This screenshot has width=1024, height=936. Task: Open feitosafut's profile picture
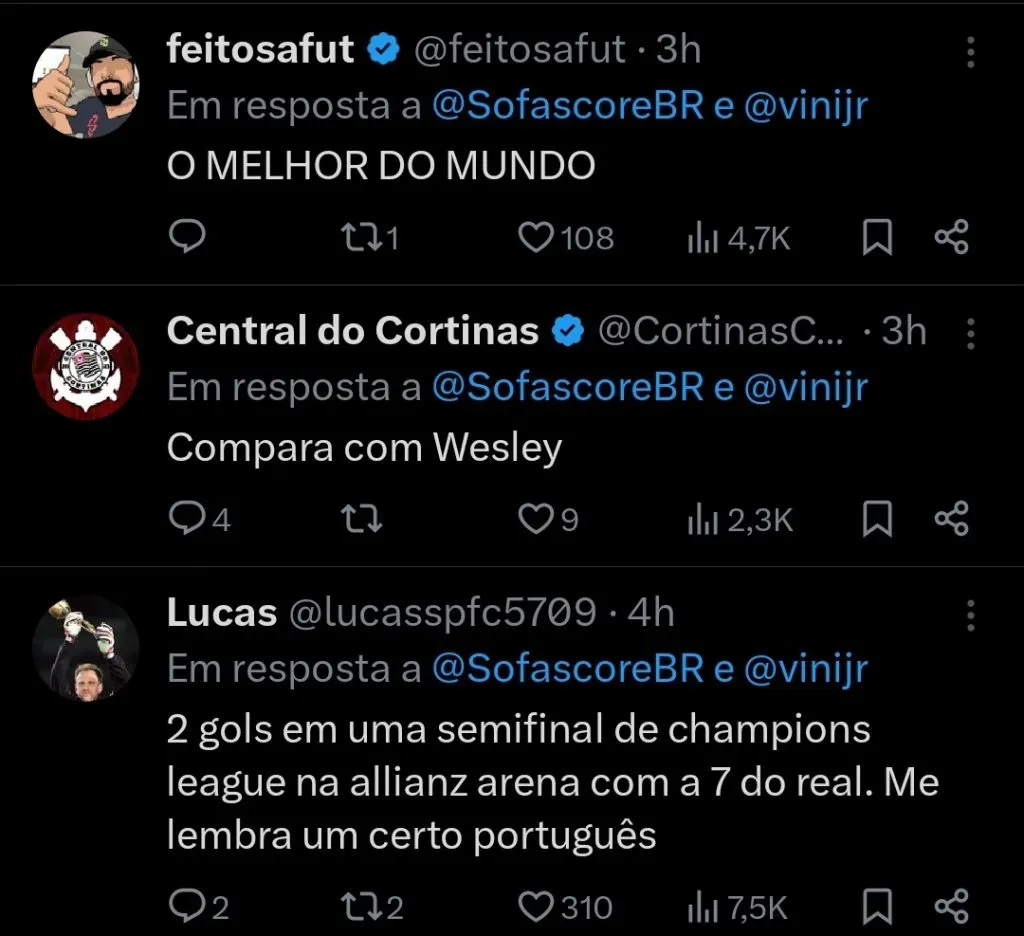point(86,85)
